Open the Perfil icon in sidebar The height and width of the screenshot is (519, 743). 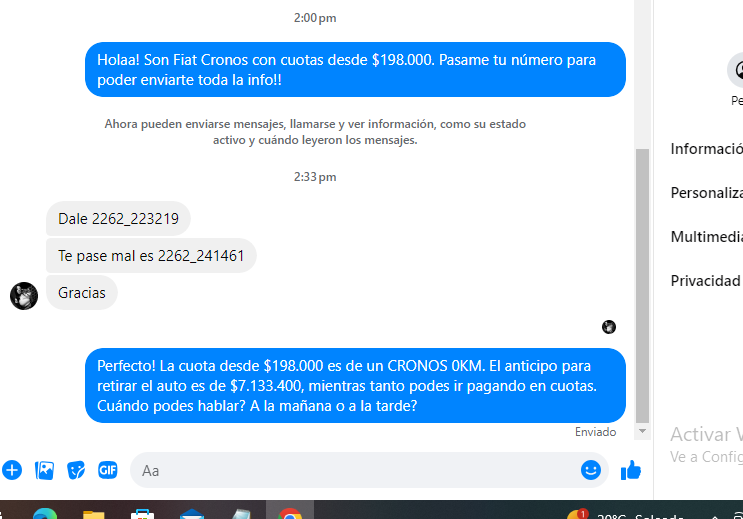click(x=737, y=70)
